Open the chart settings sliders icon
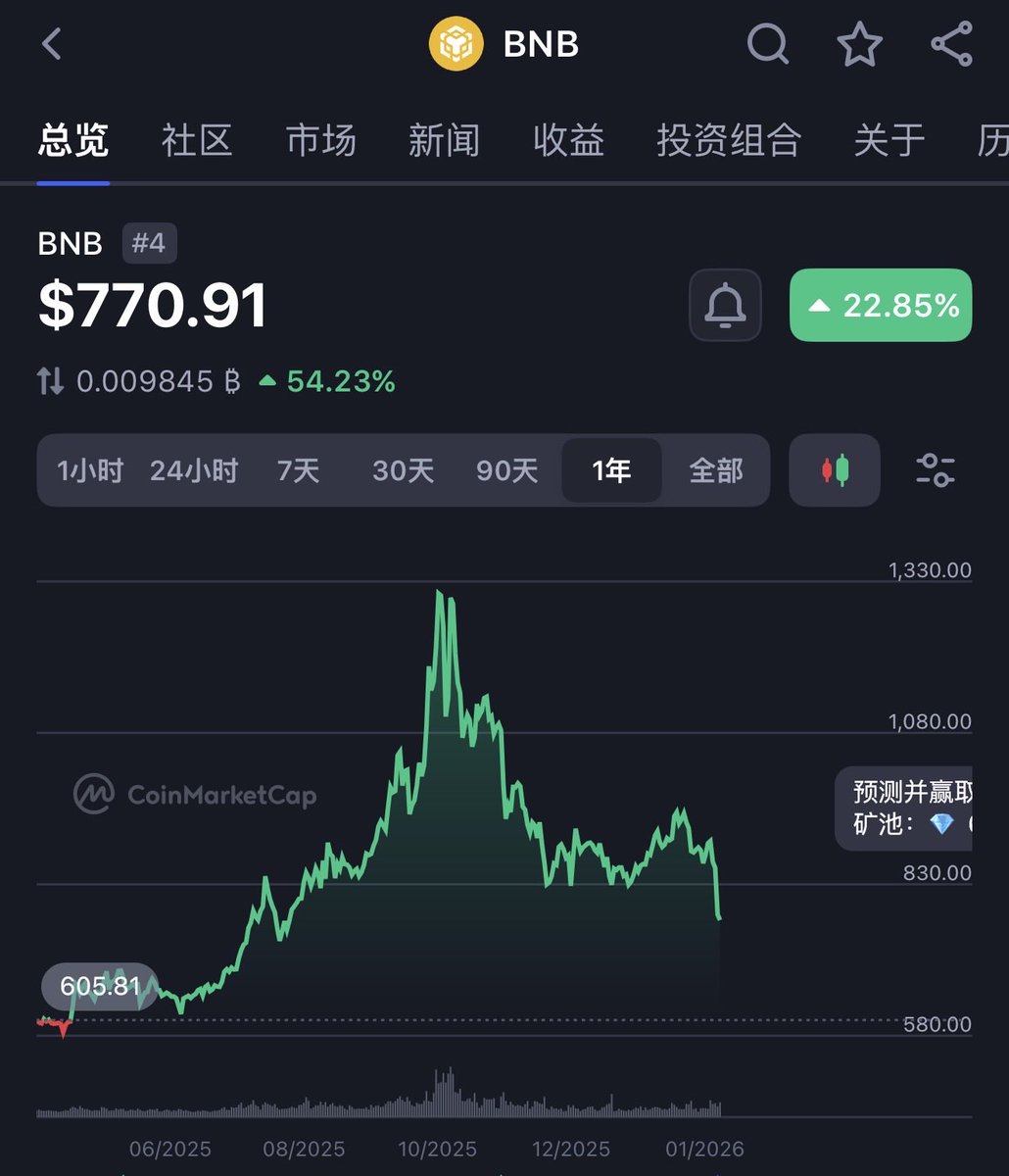Viewport: 1009px width, 1176px height. [935, 471]
